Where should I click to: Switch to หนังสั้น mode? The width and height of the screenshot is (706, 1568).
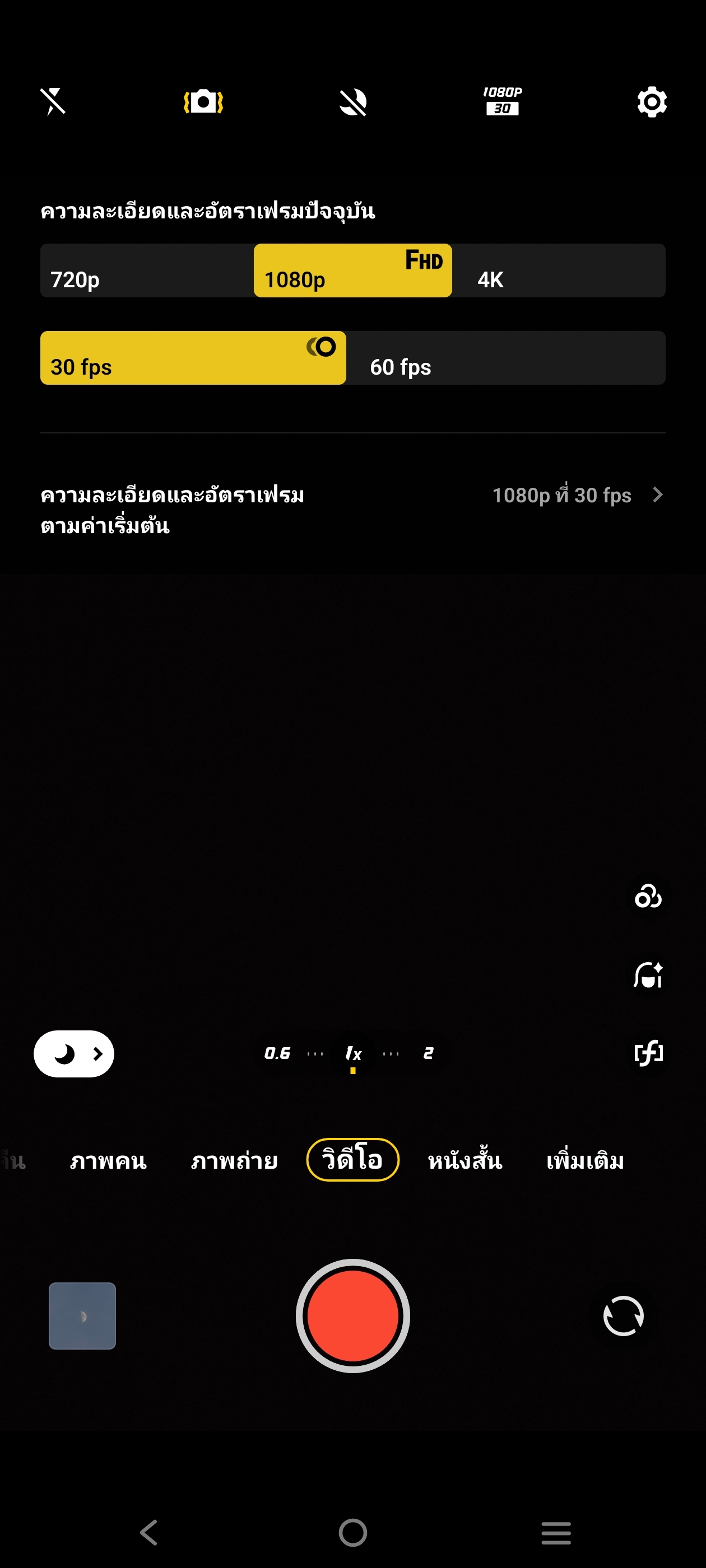coord(465,1160)
